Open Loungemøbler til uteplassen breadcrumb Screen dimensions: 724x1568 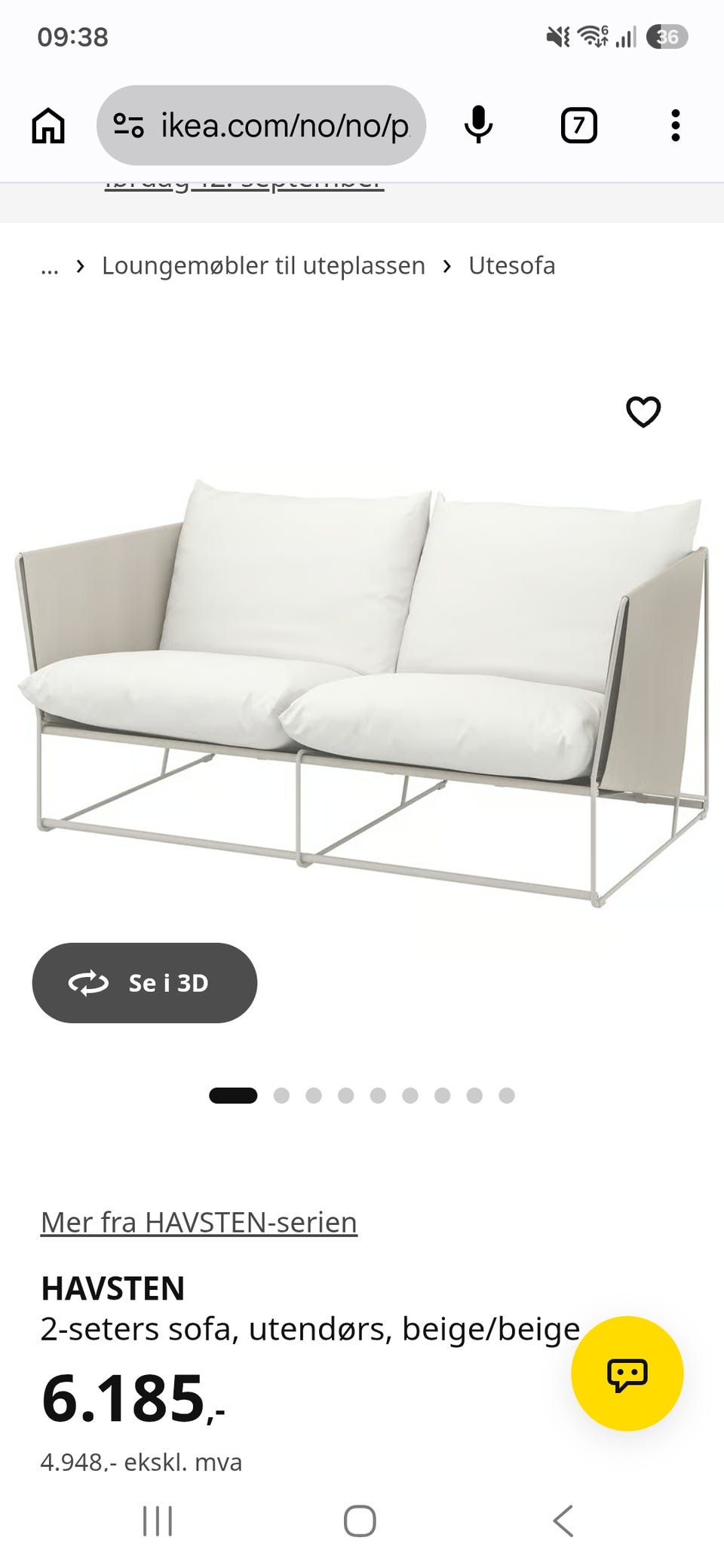tap(263, 265)
